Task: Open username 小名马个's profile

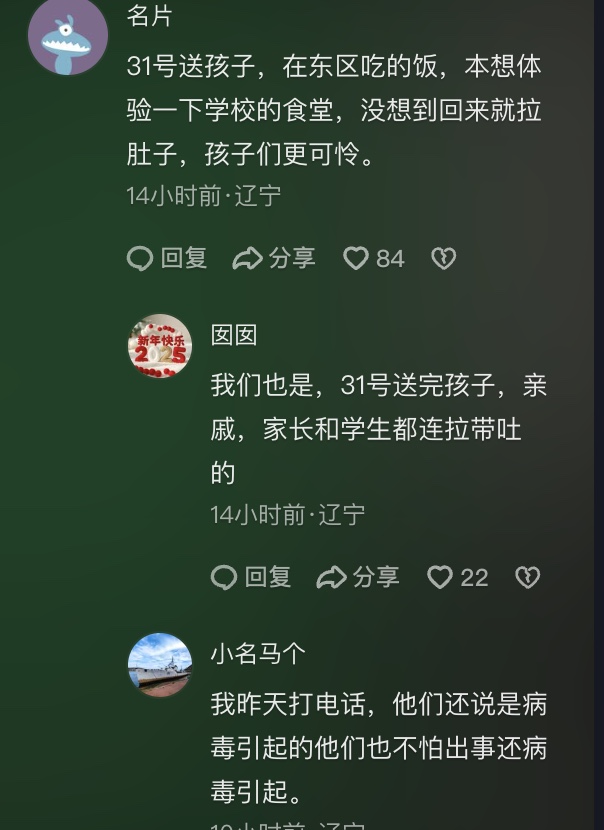Action: pos(258,654)
